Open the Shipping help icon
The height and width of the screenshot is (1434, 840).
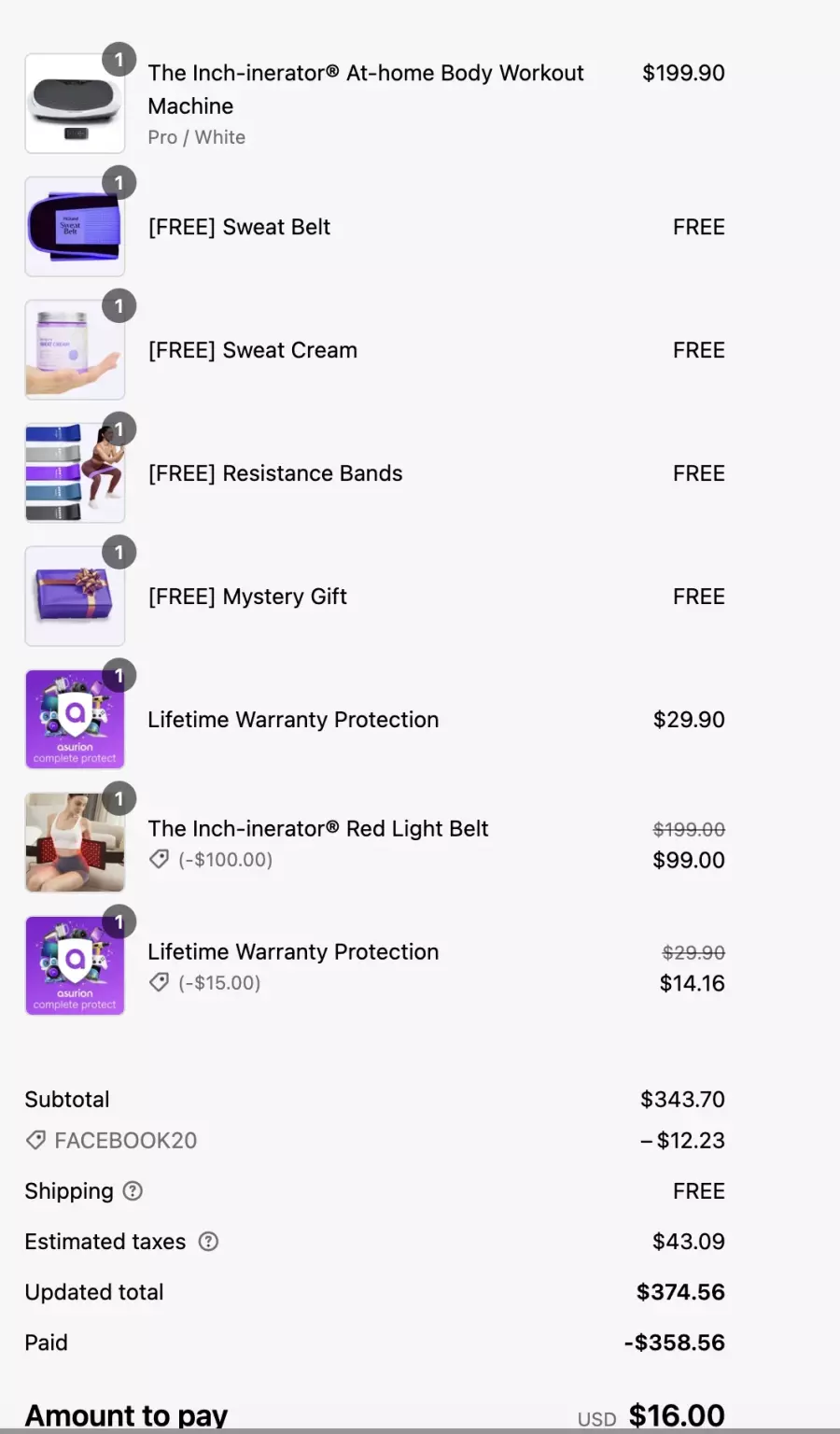pos(133,1190)
